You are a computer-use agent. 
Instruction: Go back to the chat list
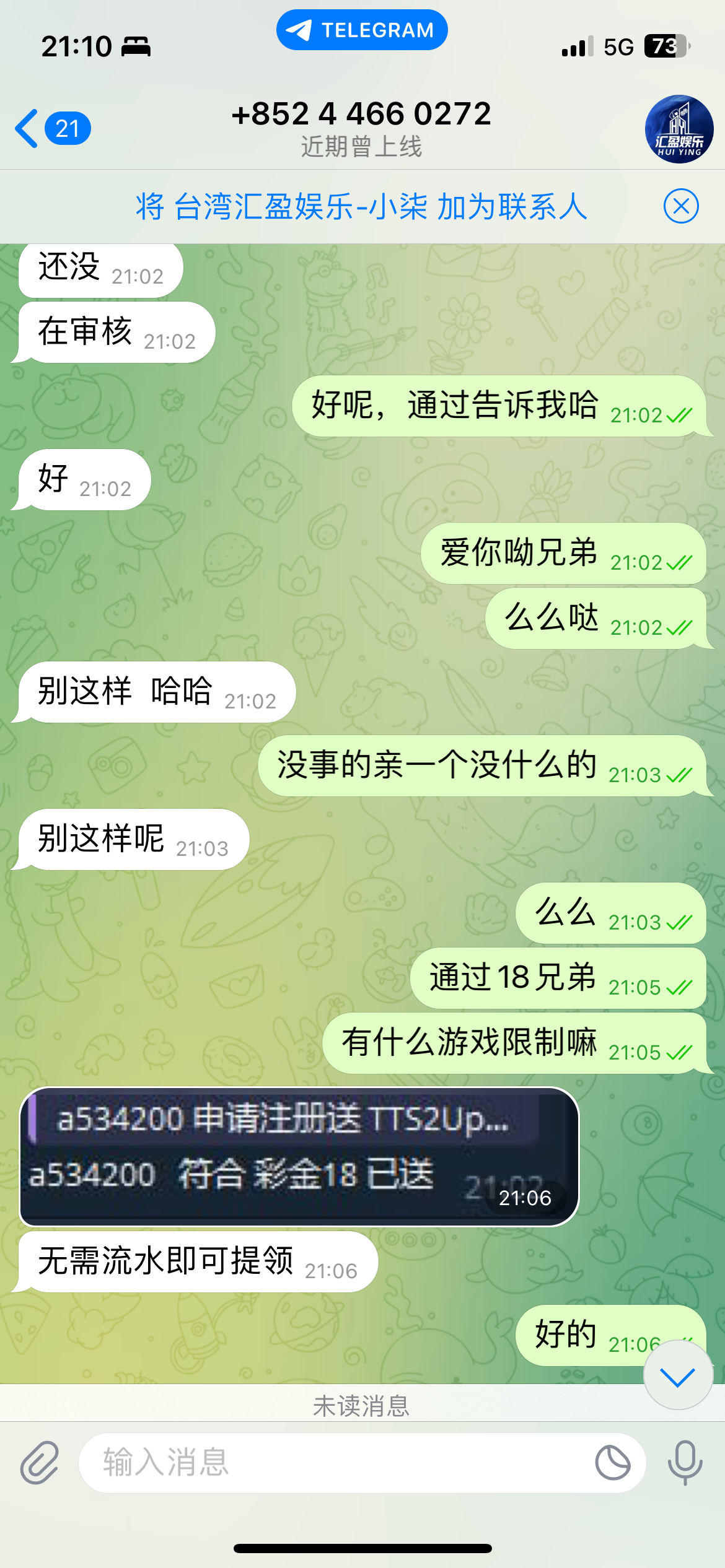(51, 129)
